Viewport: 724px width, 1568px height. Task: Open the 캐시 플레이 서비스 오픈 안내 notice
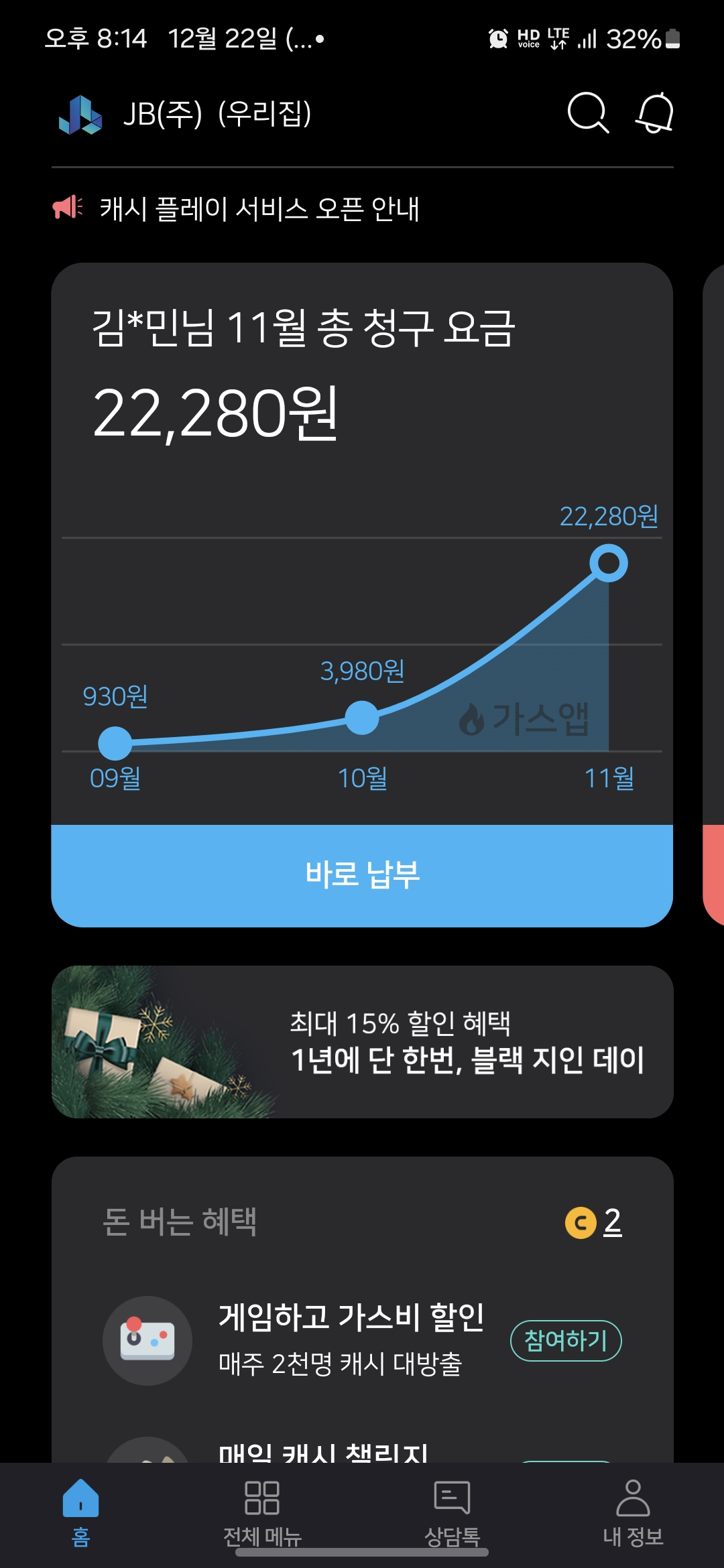coord(259,209)
